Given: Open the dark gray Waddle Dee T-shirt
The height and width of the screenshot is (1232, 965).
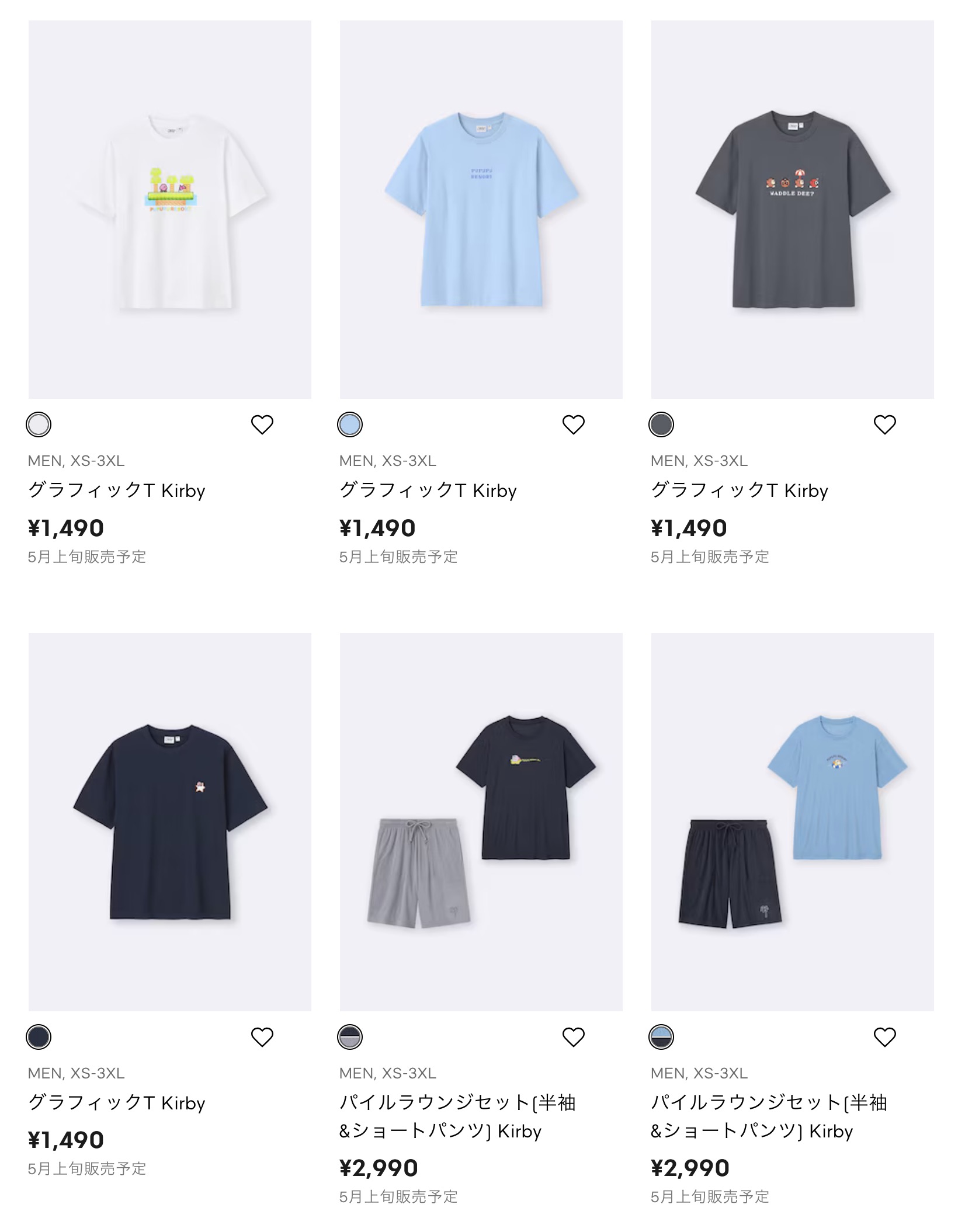Looking at the screenshot, I should tap(792, 210).
